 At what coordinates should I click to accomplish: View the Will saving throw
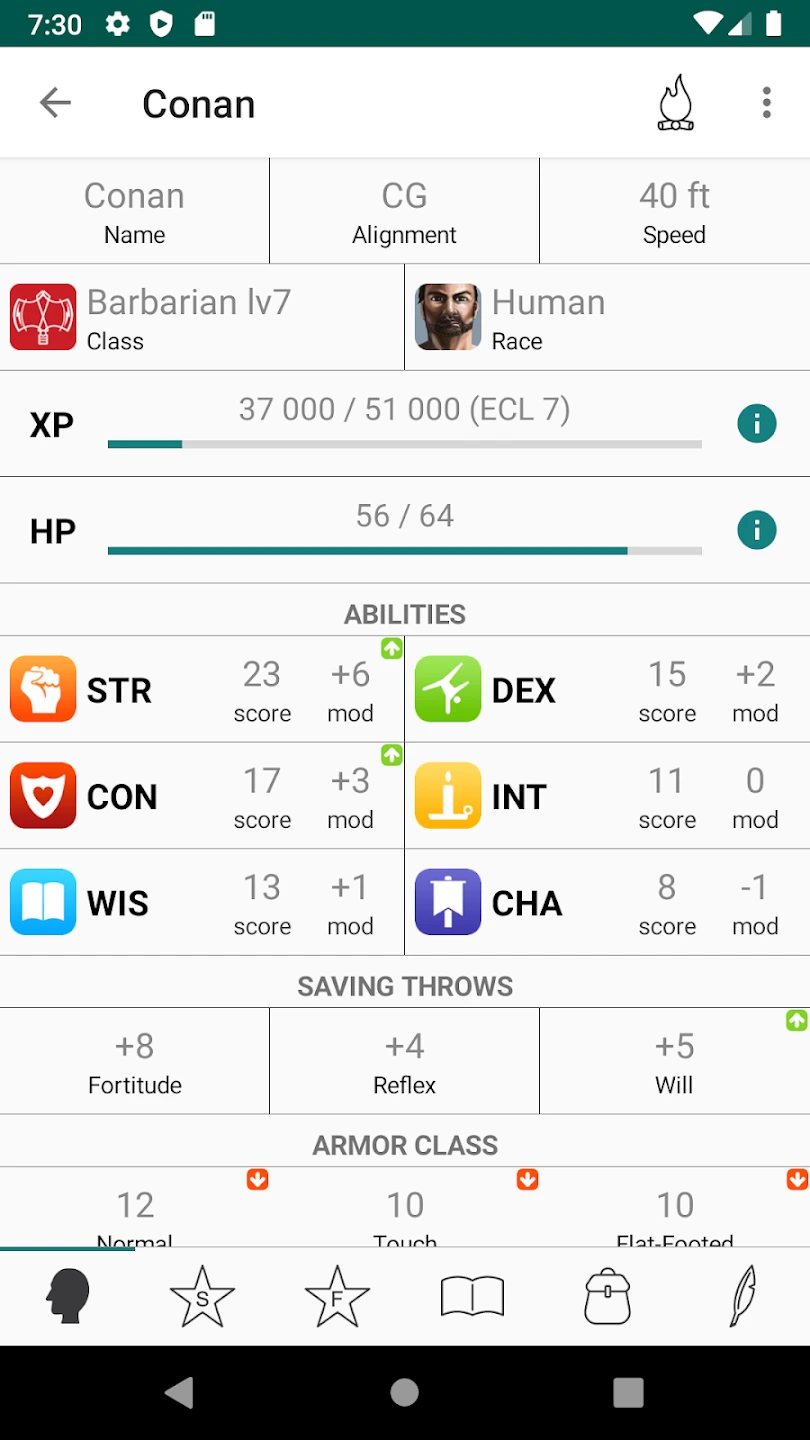[x=674, y=1061]
